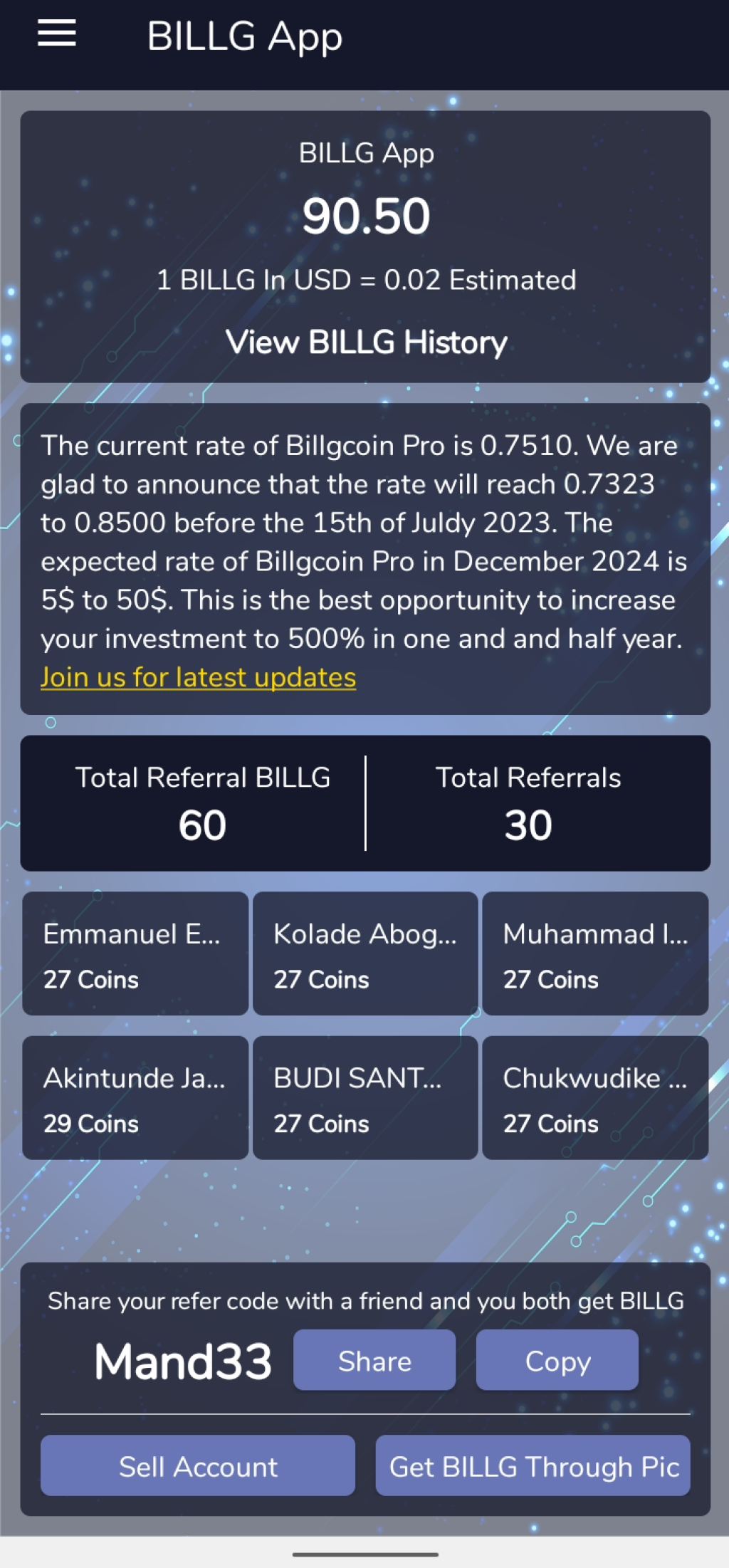Tap the Sell Account button
The image size is (729, 1568).
[198, 1465]
